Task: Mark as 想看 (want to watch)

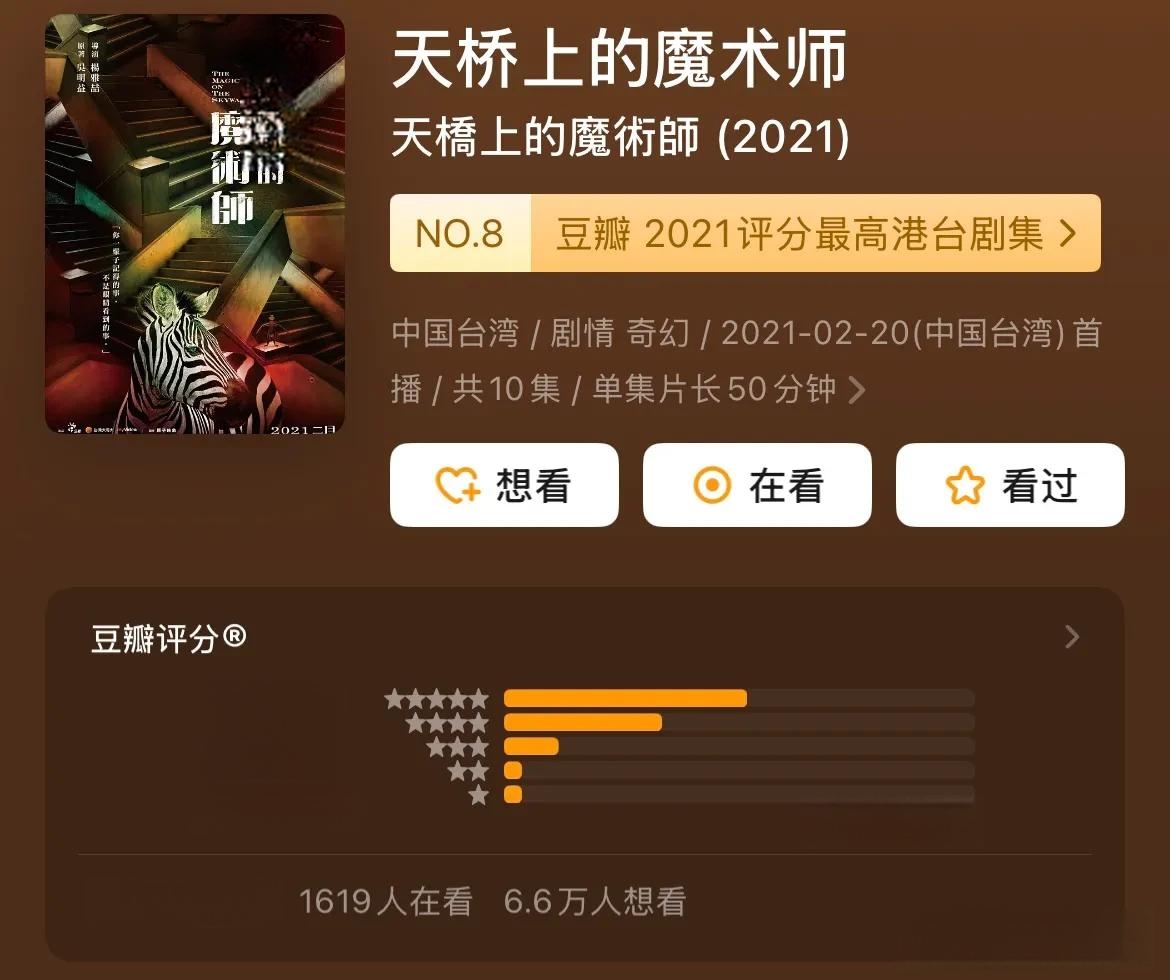Action: 504,486
